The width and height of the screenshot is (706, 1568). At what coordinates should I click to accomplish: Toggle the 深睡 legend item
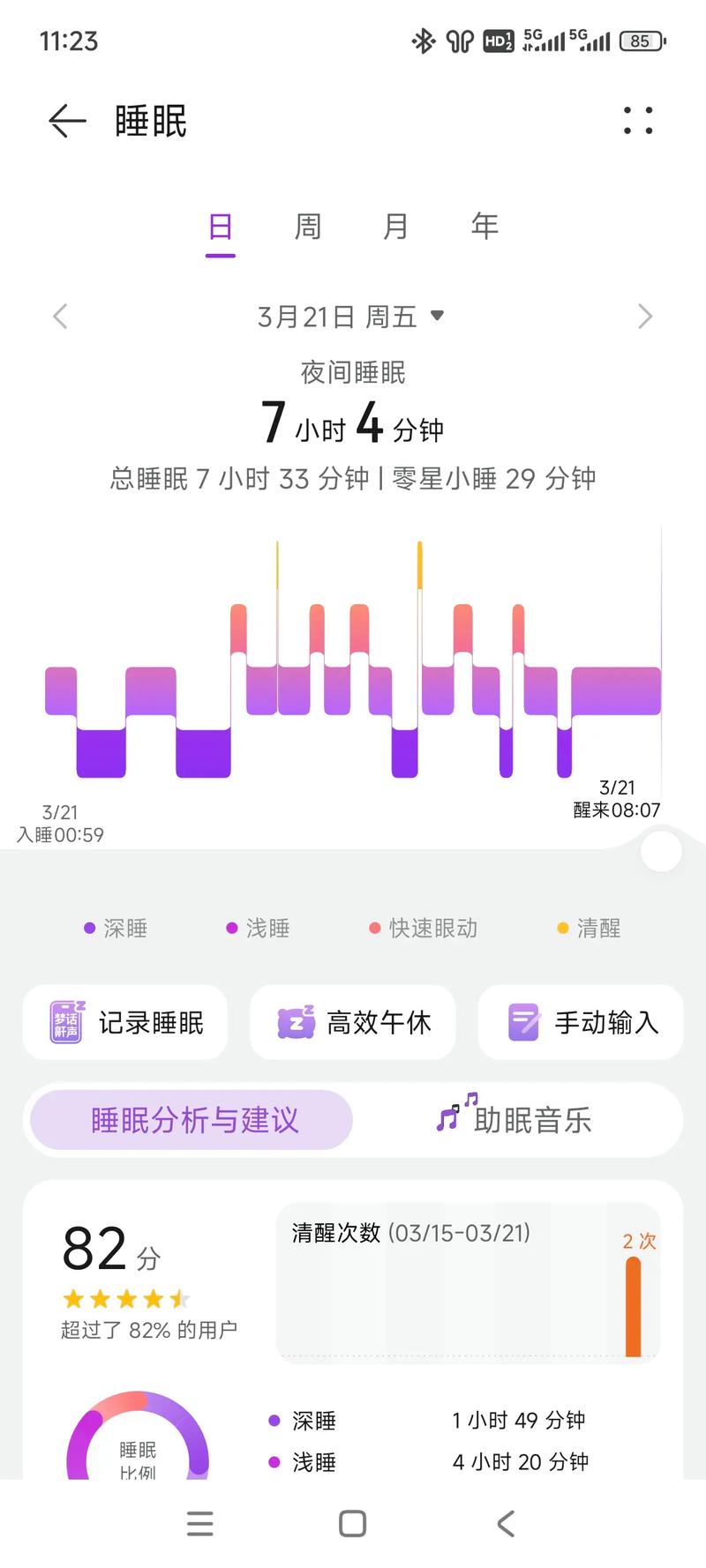pos(116,928)
